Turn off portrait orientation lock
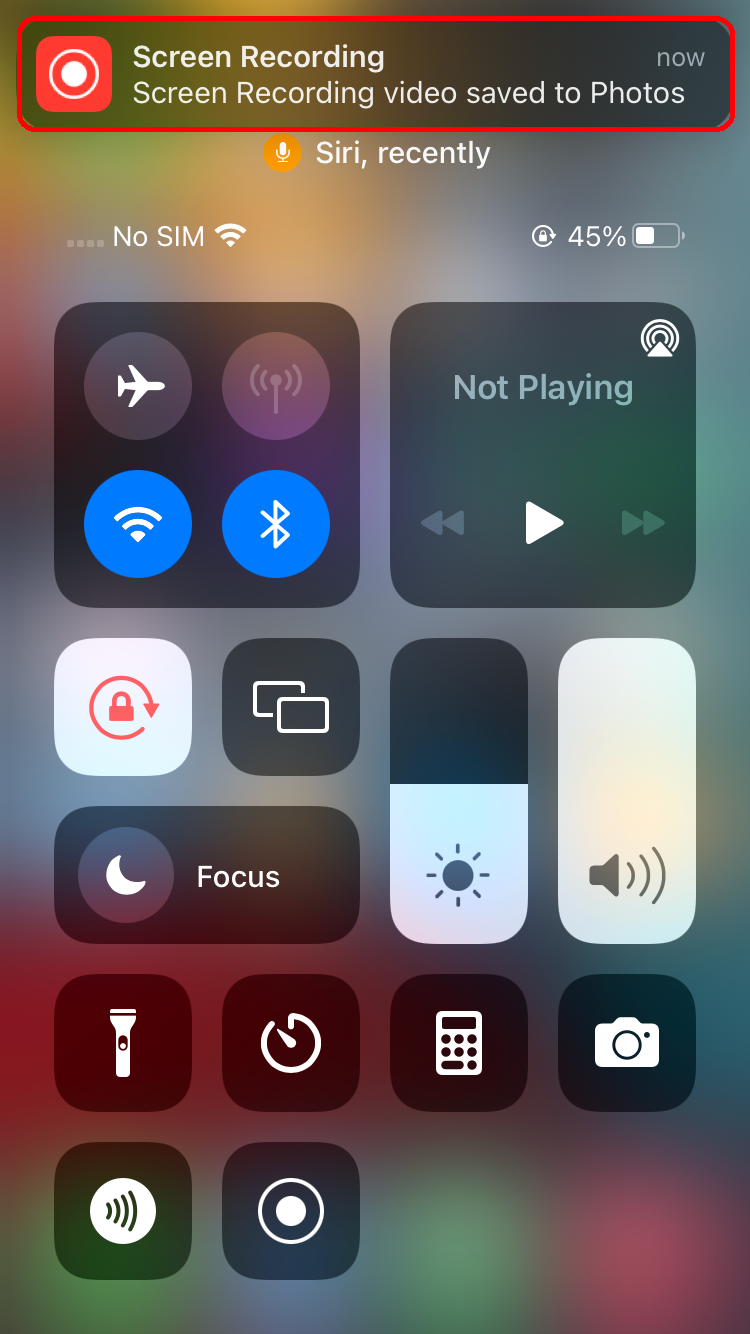This screenshot has height=1334, width=750. click(x=123, y=707)
